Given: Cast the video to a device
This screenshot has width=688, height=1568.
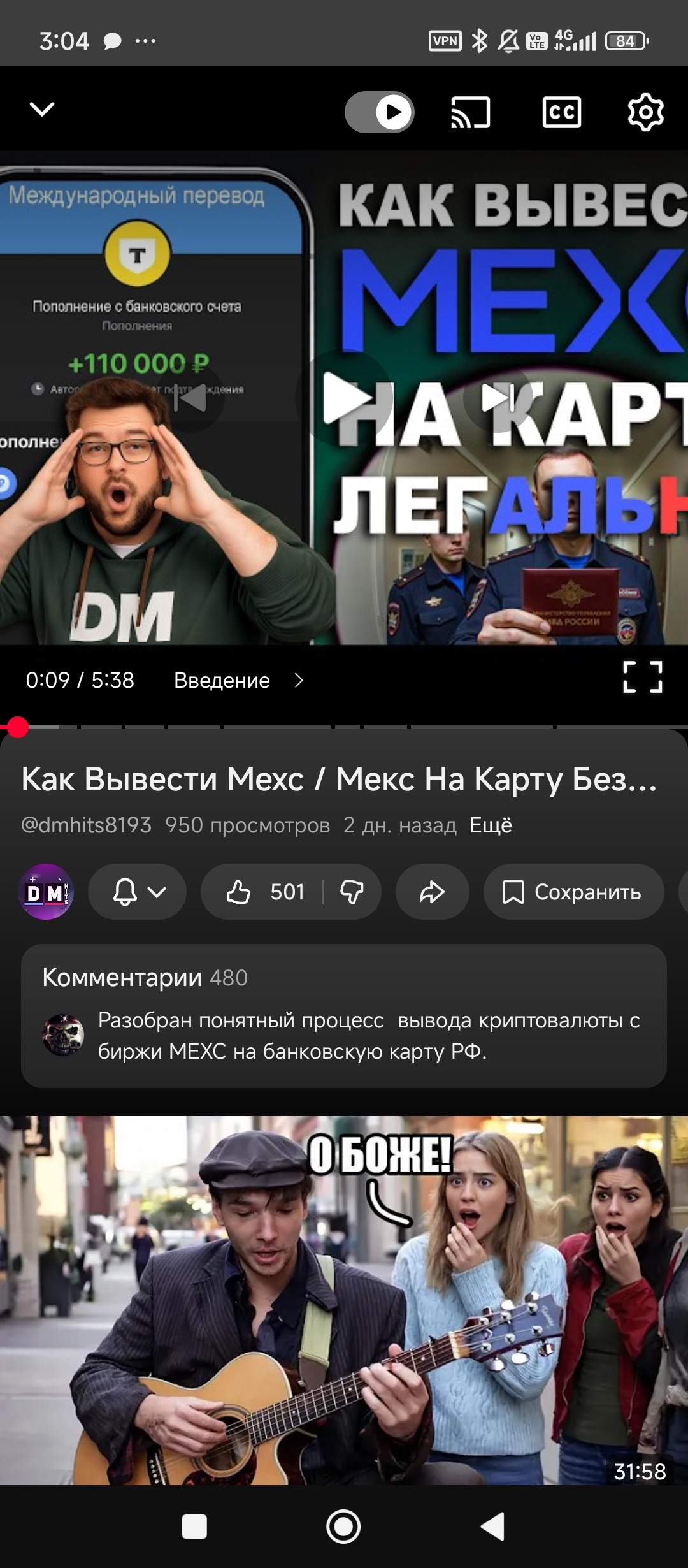Looking at the screenshot, I should click(470, 112).
